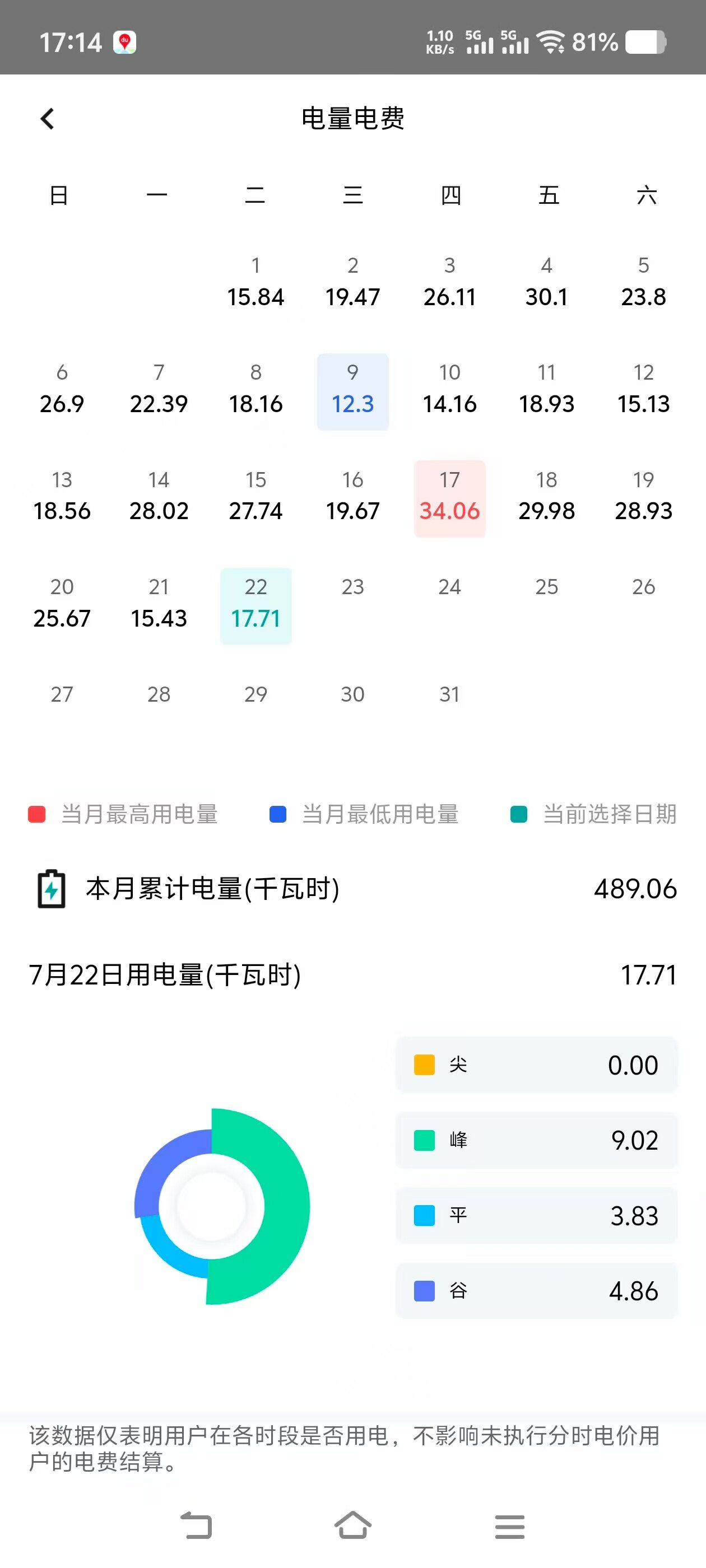Choose day 6 with 26.9 usage
This screenshot has width=706, height=1568.
tap(62, 390)
